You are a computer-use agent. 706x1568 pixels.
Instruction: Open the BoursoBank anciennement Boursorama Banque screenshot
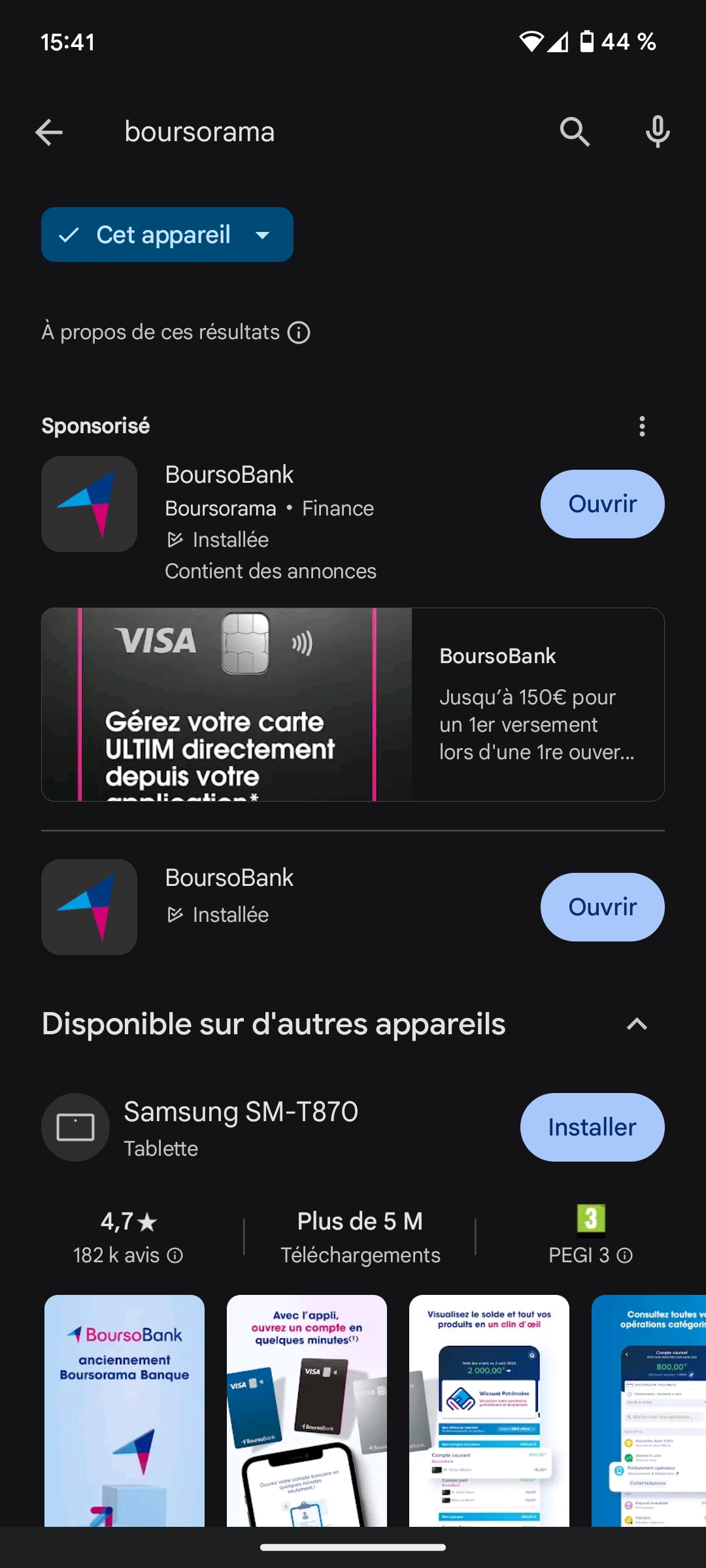coord(124,1411)
